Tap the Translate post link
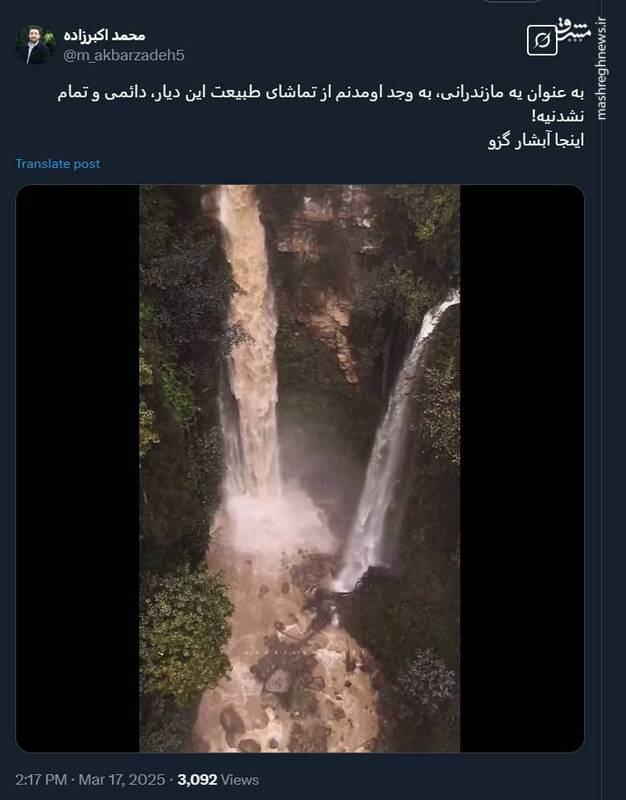Viewport: 626px width, 800px height. click(58, 164)
